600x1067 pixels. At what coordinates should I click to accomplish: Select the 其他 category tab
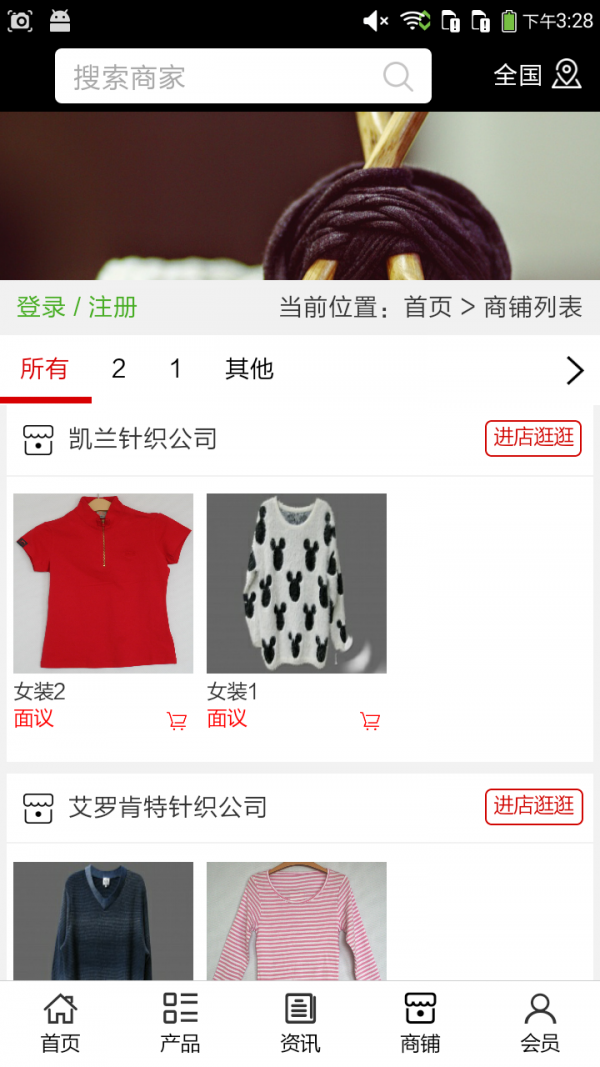249,369
